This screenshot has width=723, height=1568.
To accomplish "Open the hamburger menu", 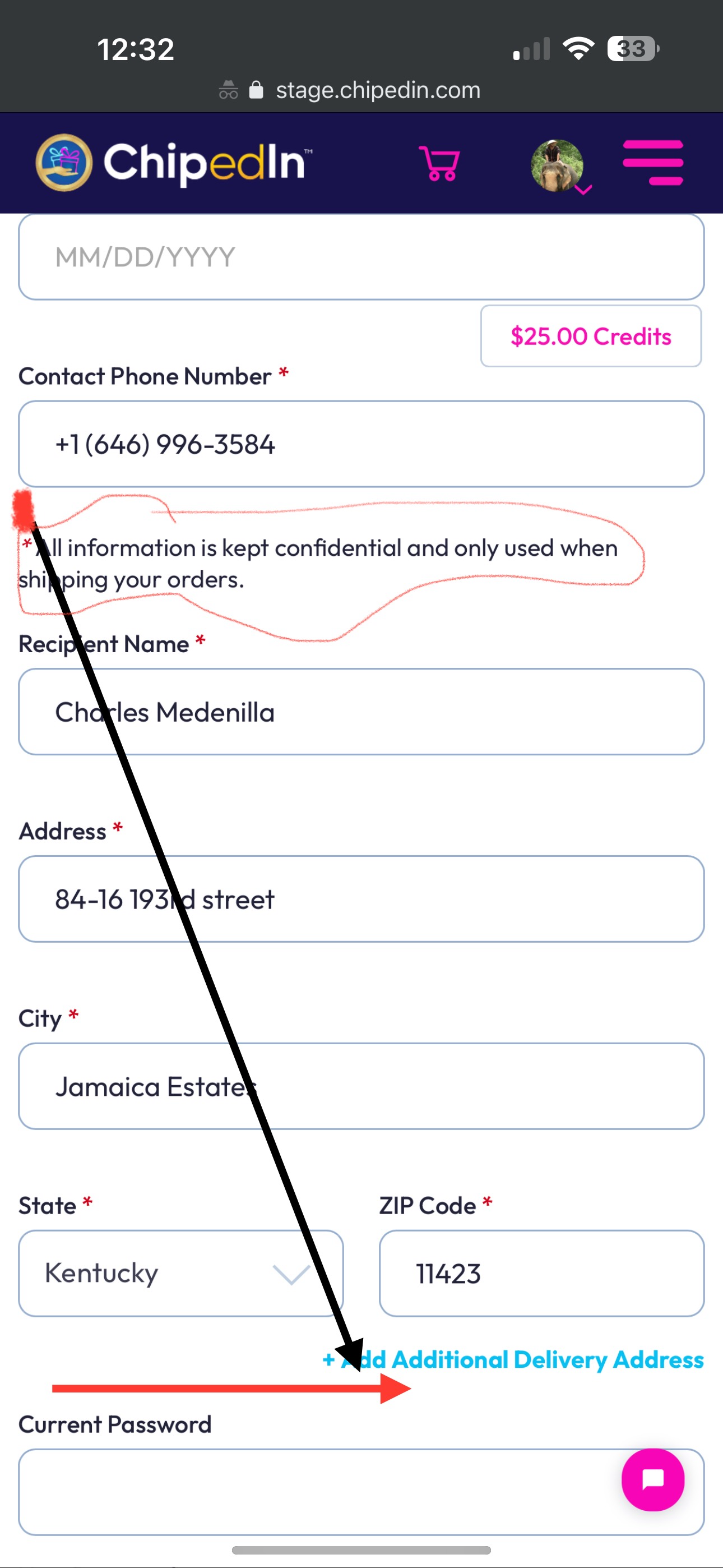I will pyautogui.click(x=653, y=163).
